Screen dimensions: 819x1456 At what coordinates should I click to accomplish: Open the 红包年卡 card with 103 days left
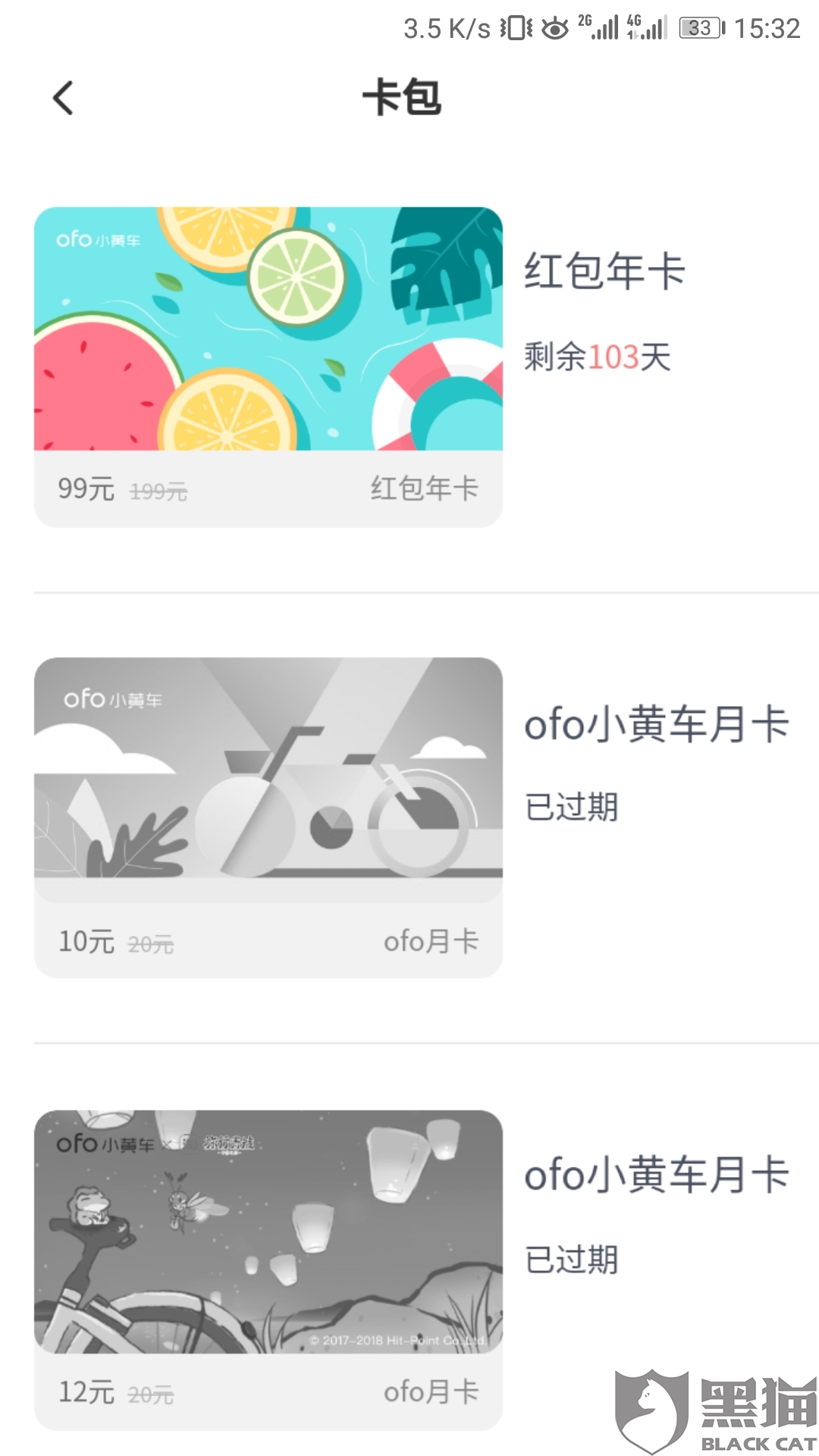[x=268, y=367]
